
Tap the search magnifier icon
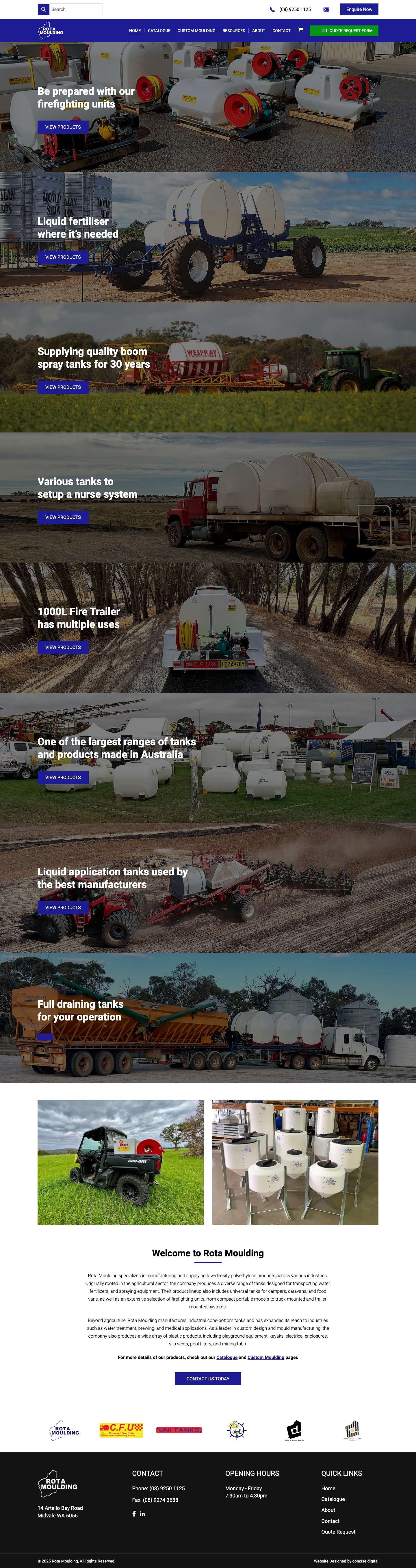(43, 9)
